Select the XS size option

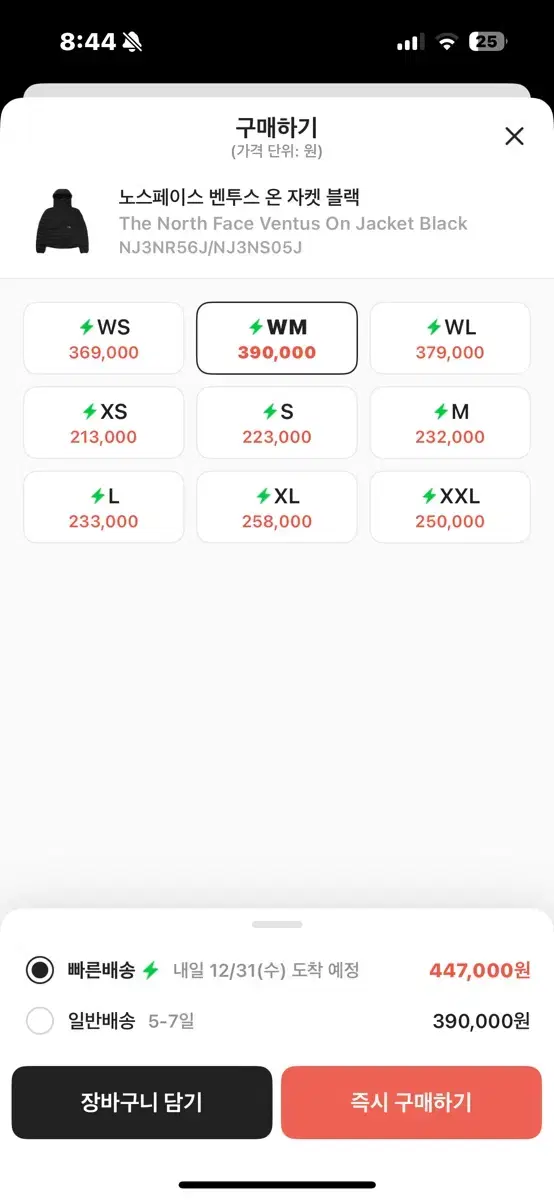pos(104,423)
